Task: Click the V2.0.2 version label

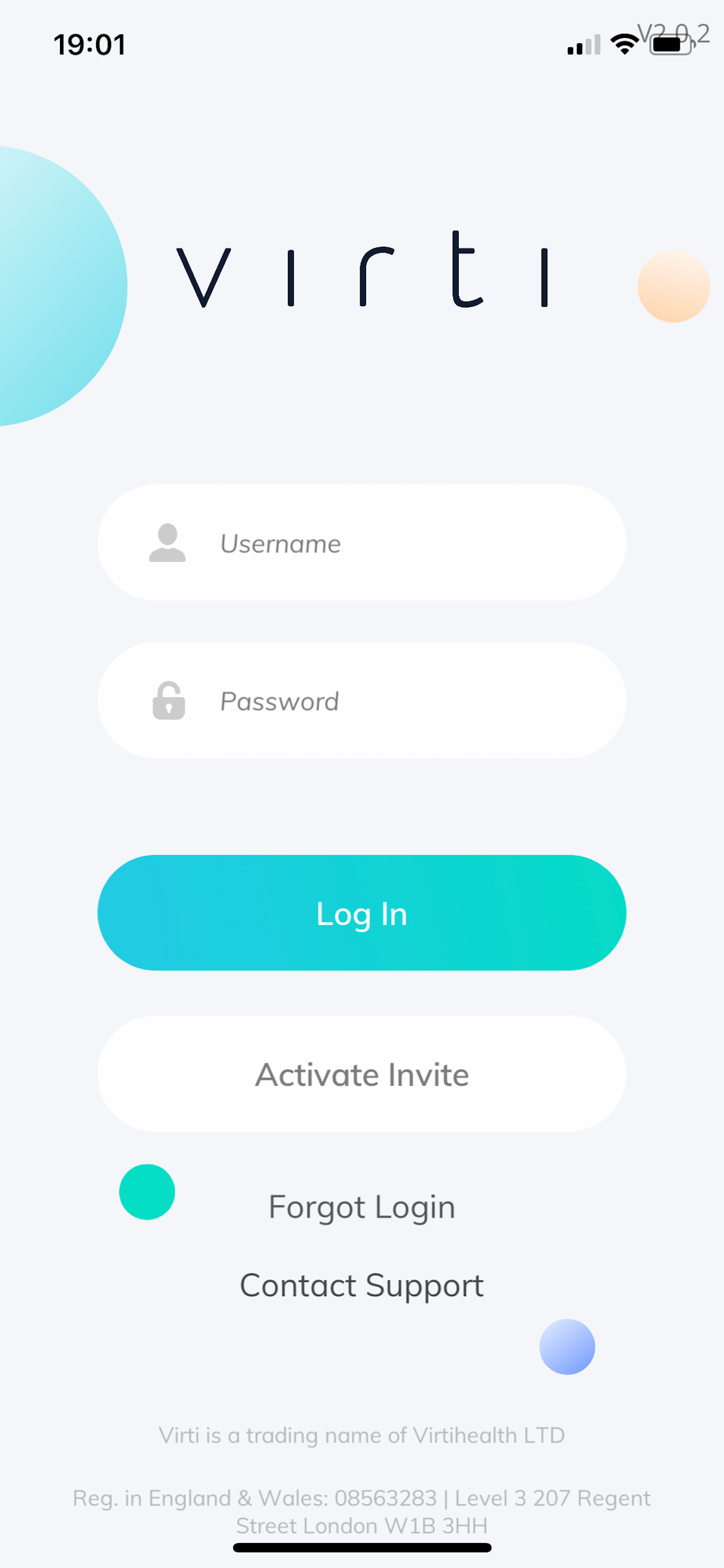Action: (673, 33)
